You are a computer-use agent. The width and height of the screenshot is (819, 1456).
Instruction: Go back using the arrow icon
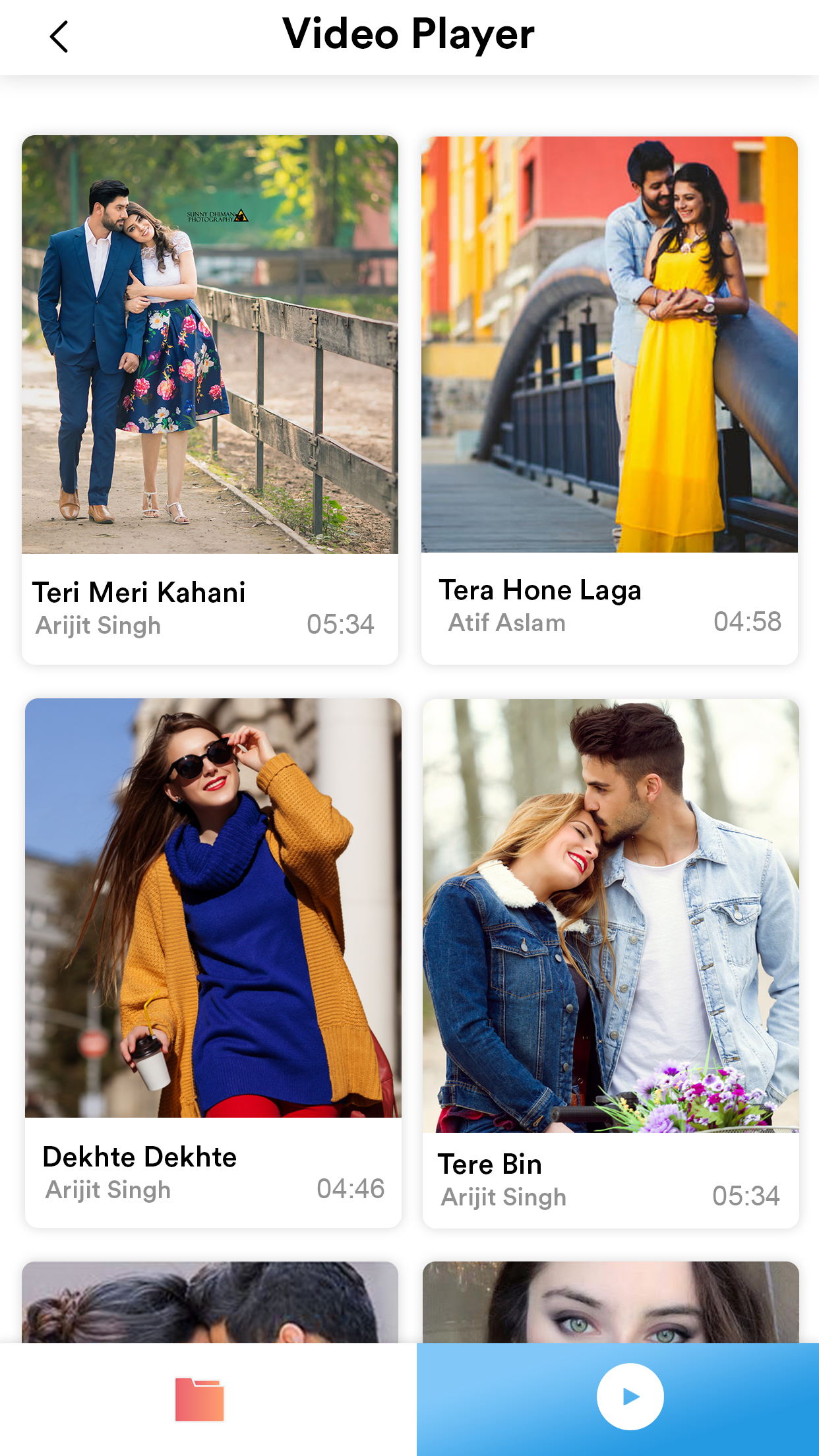coord(59,37)
